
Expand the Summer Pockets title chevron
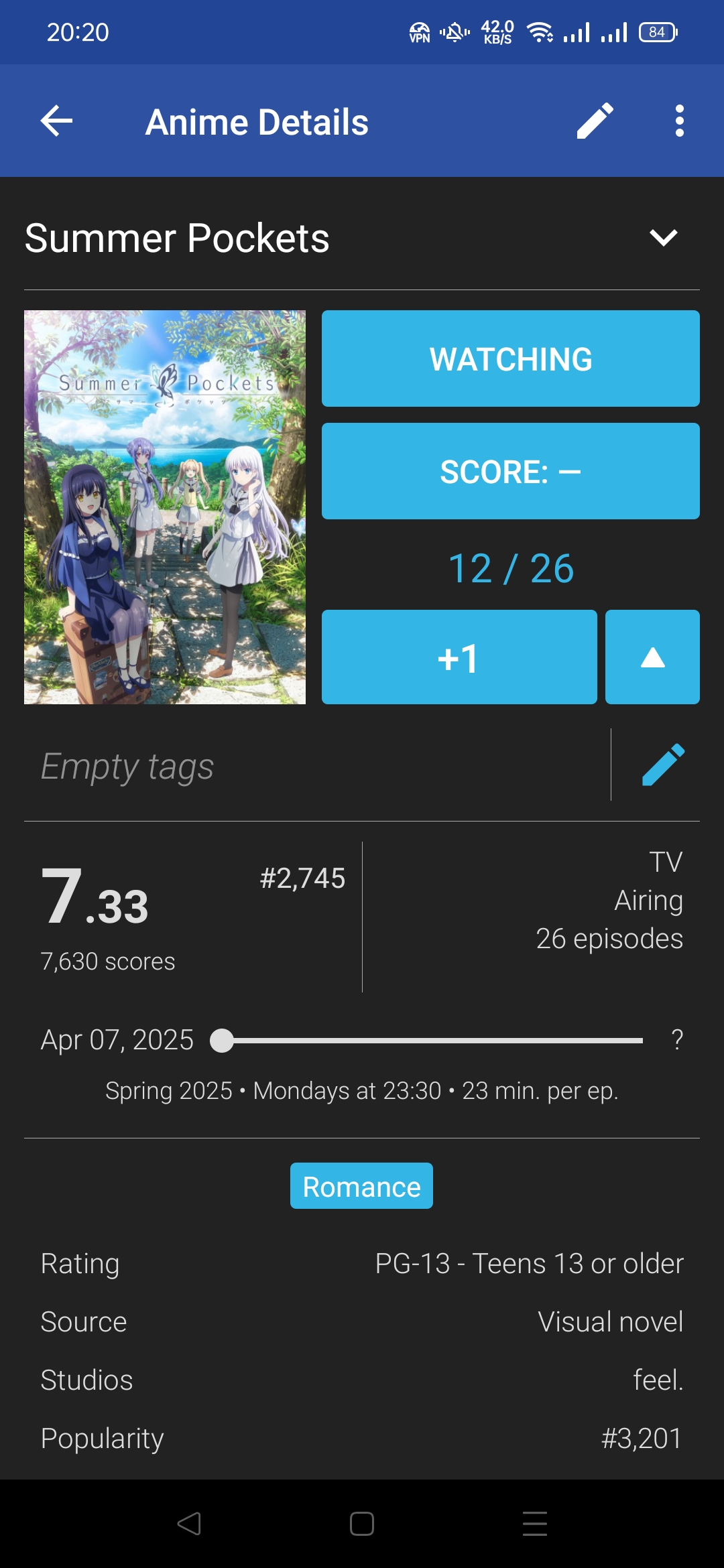[663, 238]
